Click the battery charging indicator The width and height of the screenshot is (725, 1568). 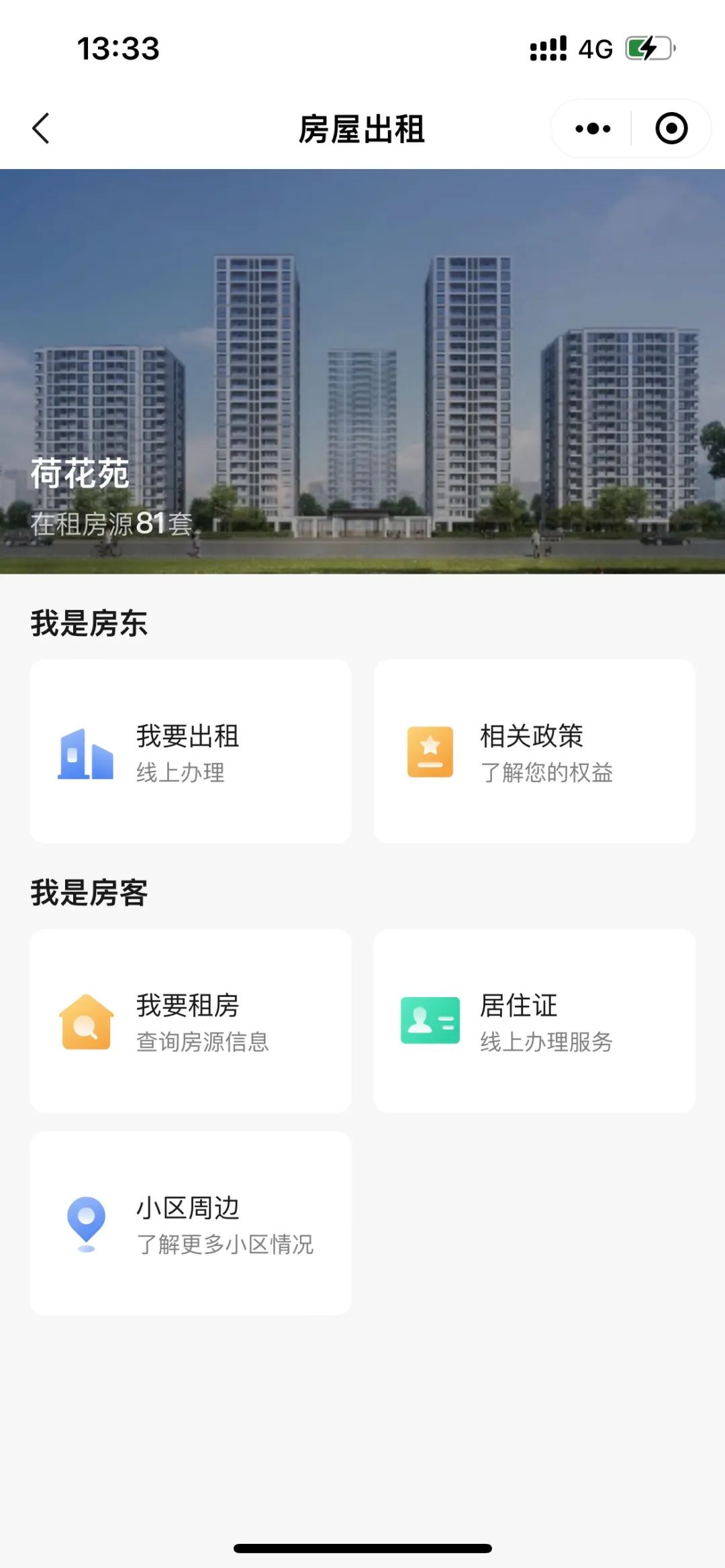(x=648, y=48)
